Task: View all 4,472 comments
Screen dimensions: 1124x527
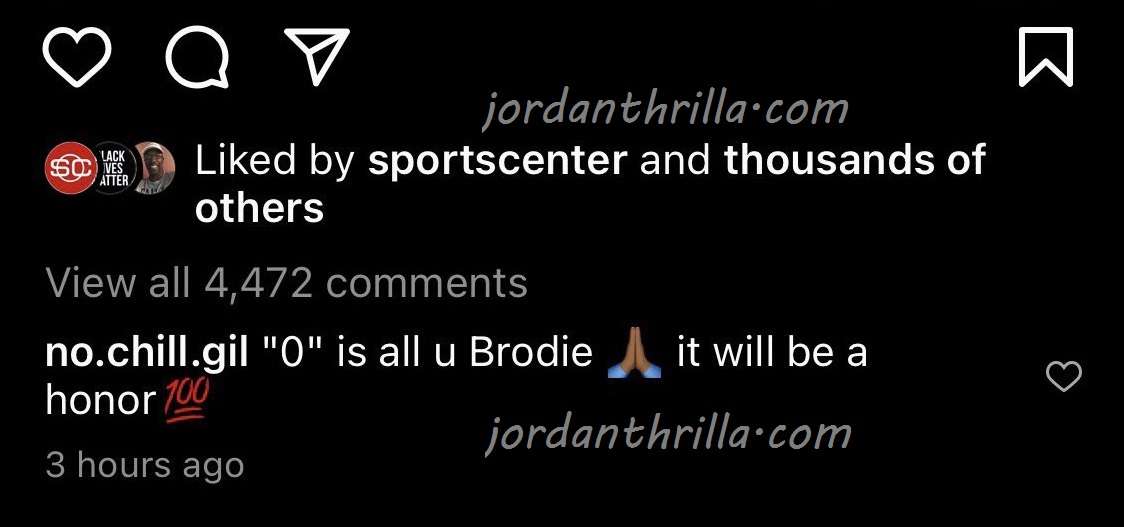Action: coord(287,284)
